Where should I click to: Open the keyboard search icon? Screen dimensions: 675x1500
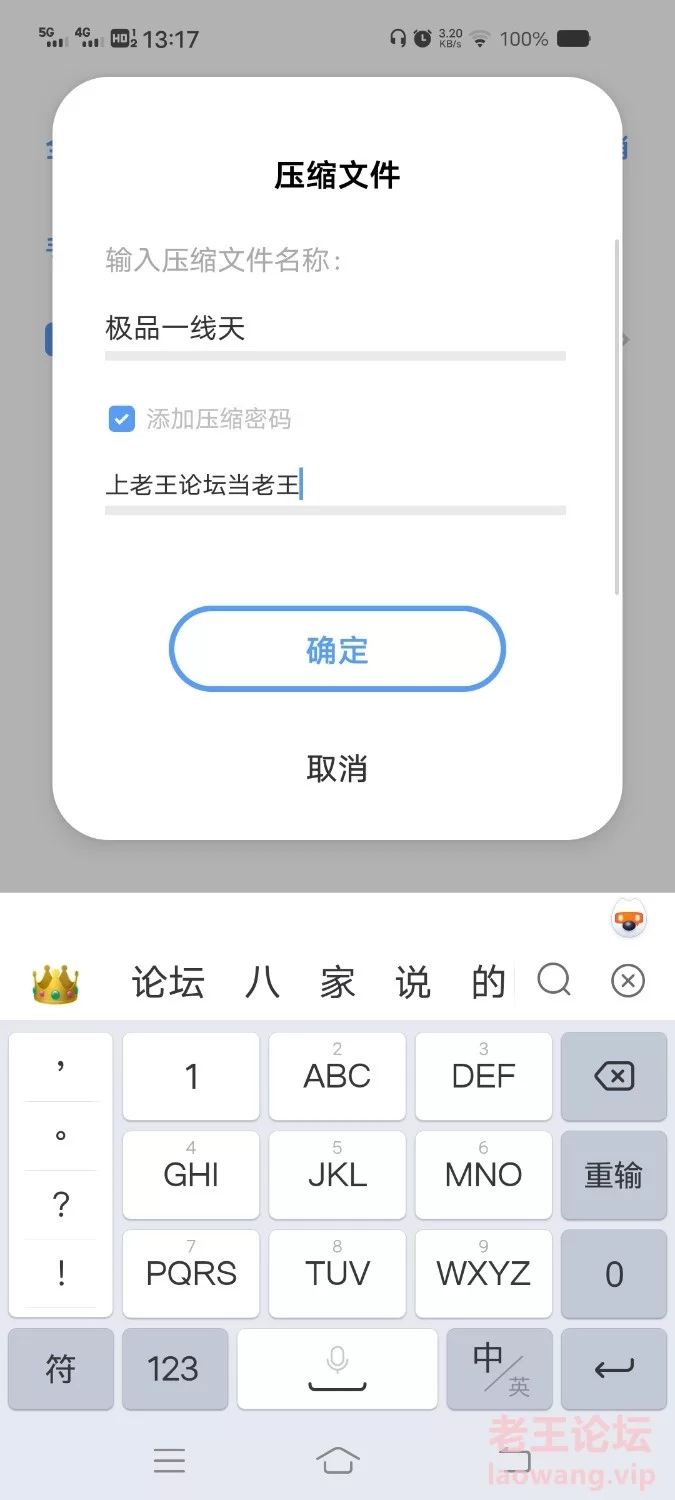(x=554, y=980)
